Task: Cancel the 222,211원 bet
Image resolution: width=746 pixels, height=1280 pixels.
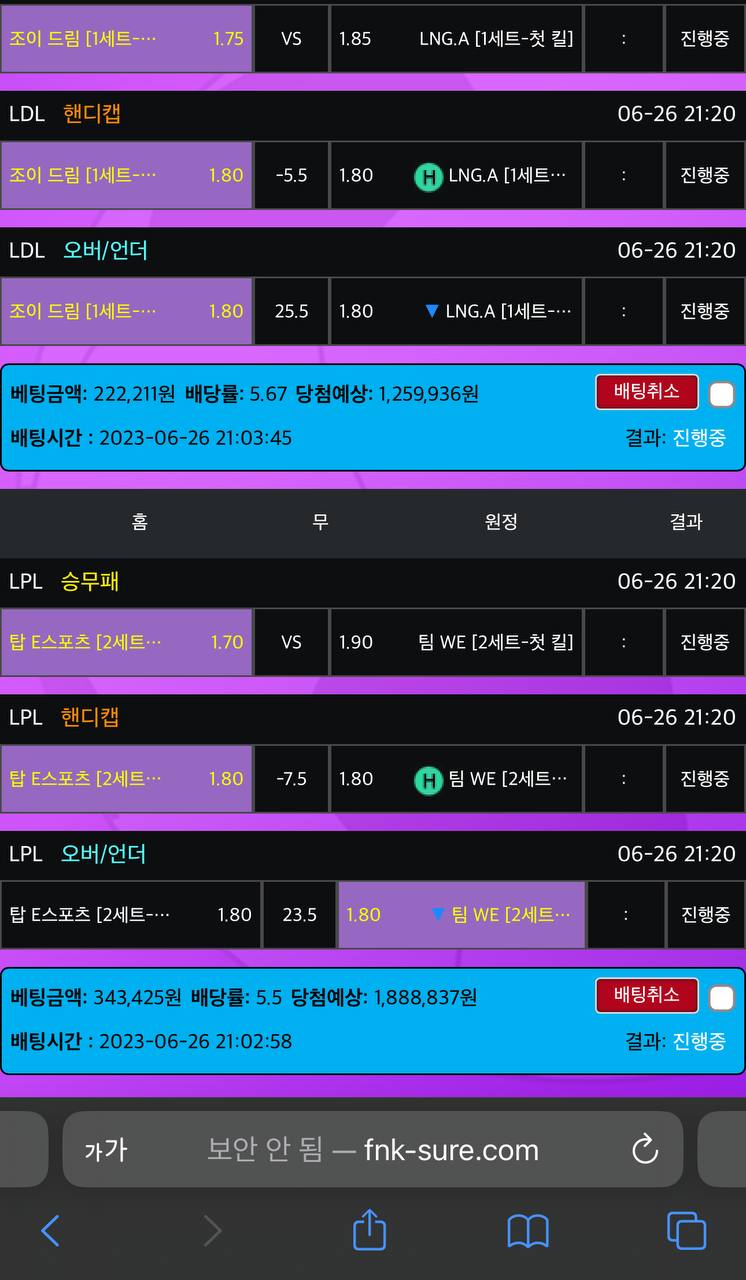Action: point(646,392)
